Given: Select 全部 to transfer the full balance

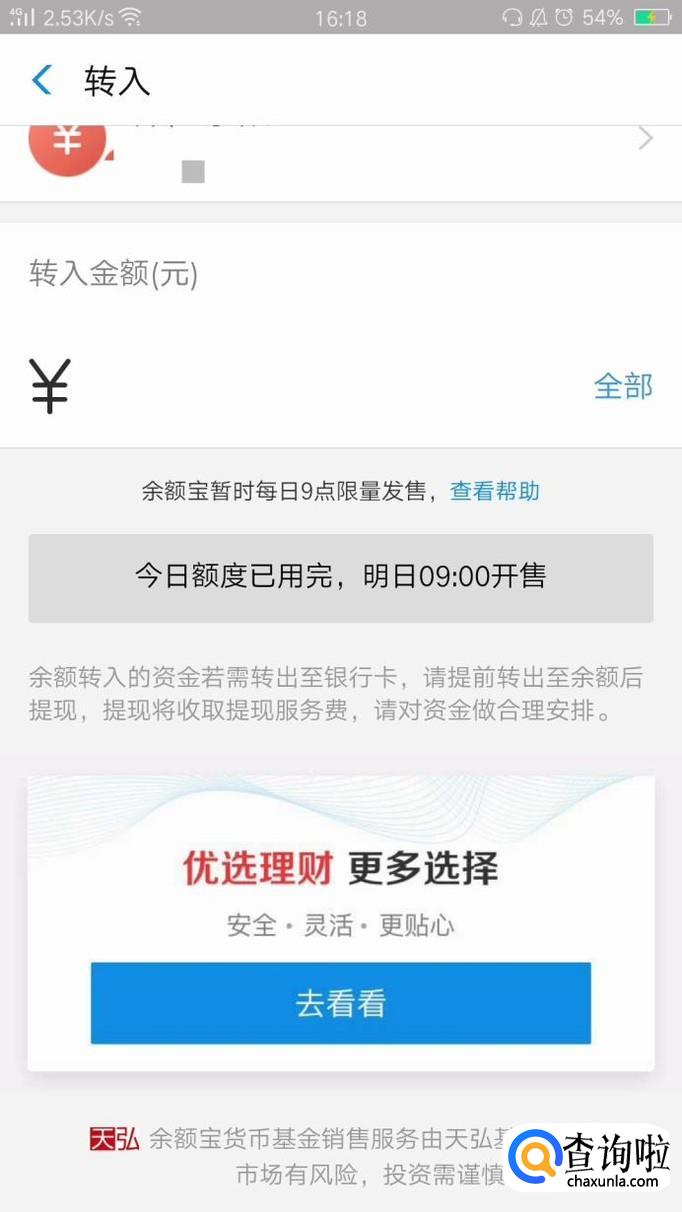Looking at the screenshot, I should tap(622, 386).
